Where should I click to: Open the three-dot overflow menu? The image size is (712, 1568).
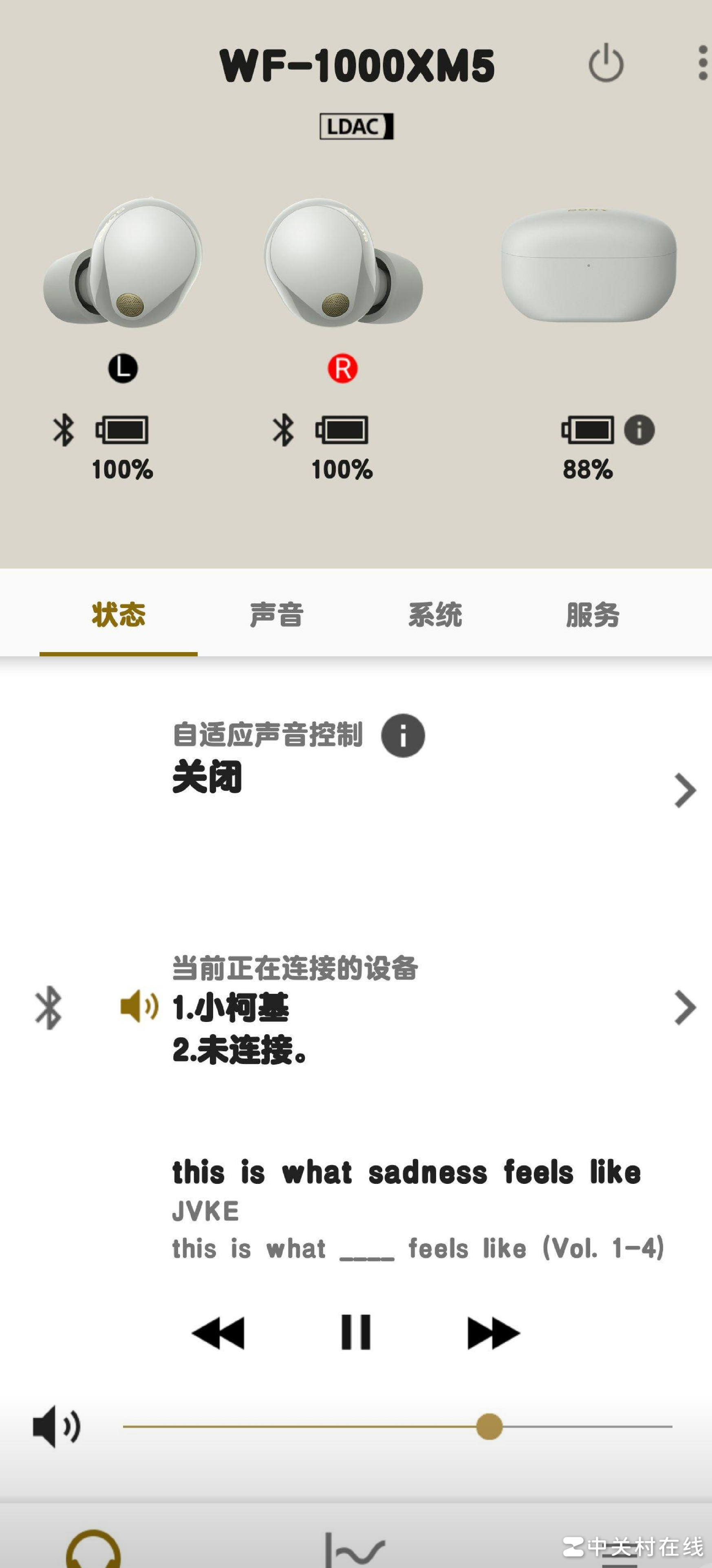(x=702, y=63)
